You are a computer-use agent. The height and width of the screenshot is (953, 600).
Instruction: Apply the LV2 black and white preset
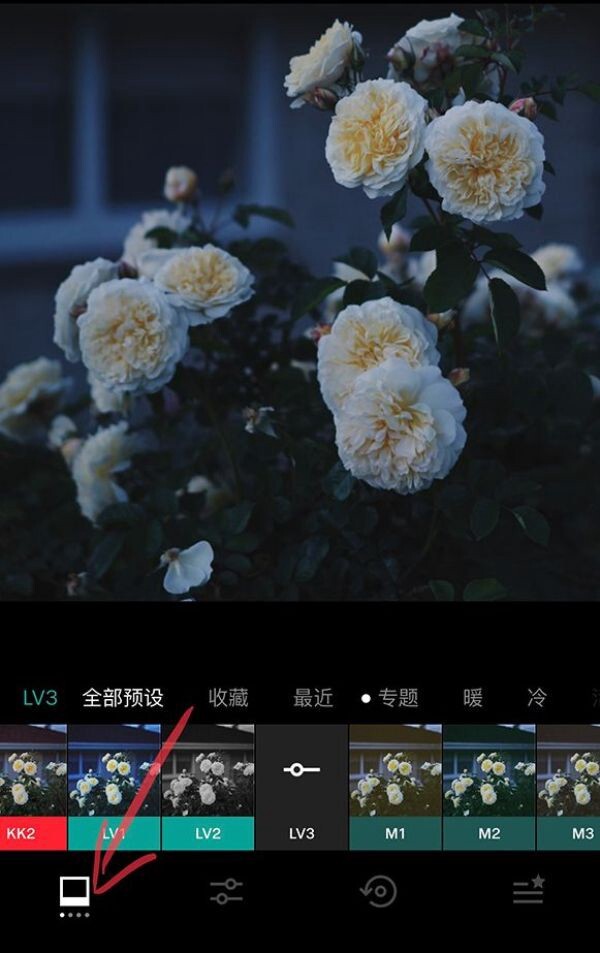coord(208,787)
